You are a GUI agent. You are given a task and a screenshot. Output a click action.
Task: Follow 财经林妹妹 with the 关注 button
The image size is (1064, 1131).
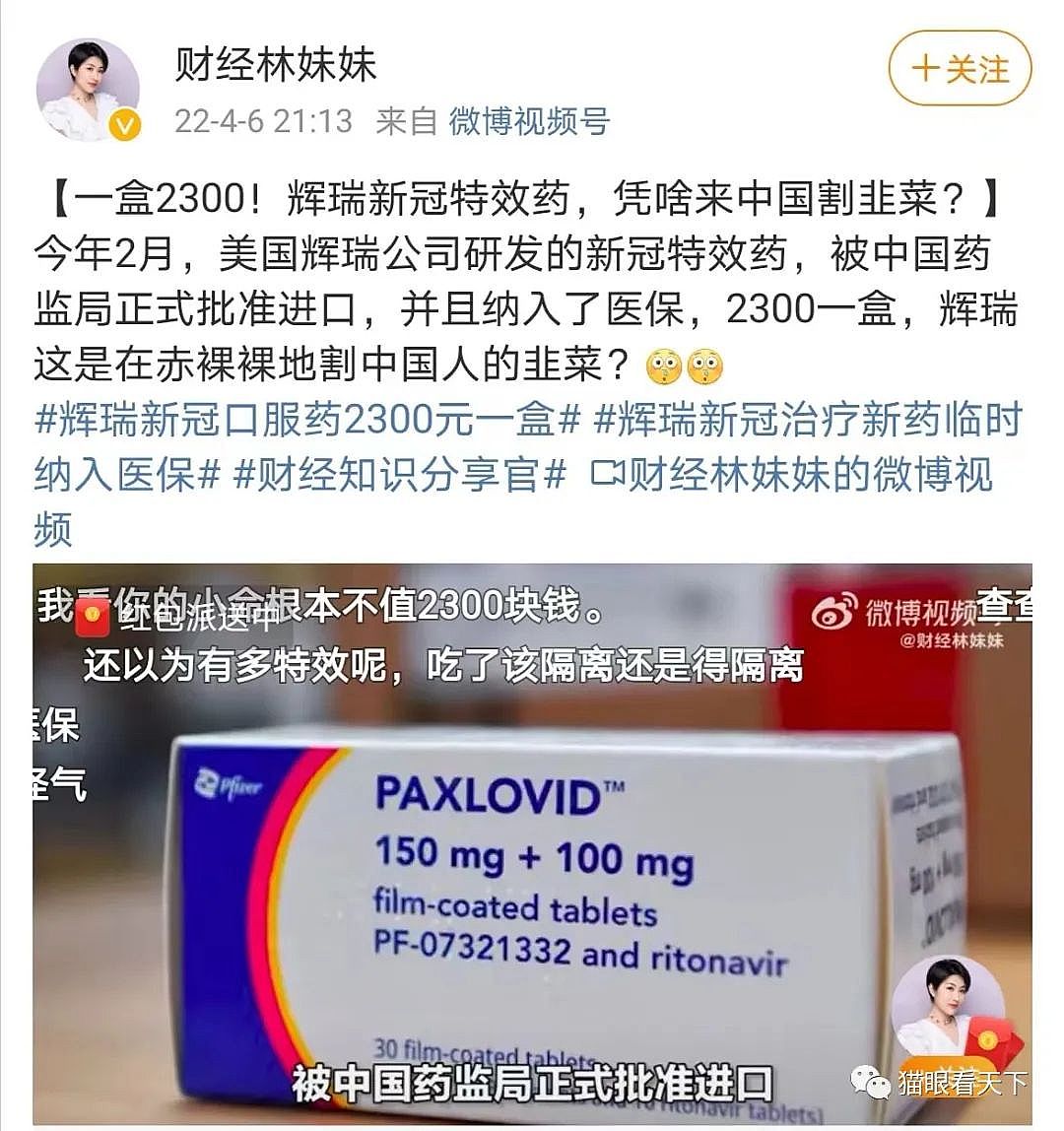[x=960, y=69]
